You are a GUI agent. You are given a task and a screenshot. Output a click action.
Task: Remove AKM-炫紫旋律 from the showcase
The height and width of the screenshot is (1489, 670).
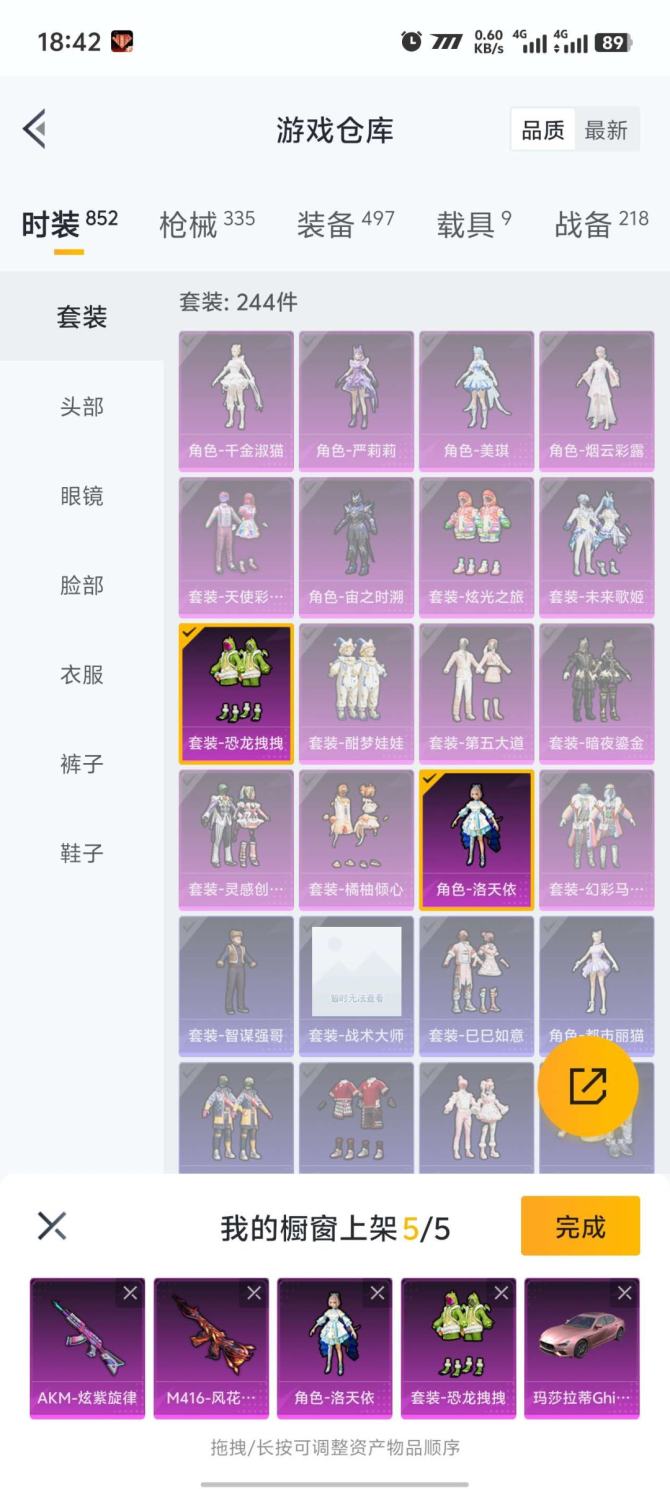click(x=130, y=1293)
